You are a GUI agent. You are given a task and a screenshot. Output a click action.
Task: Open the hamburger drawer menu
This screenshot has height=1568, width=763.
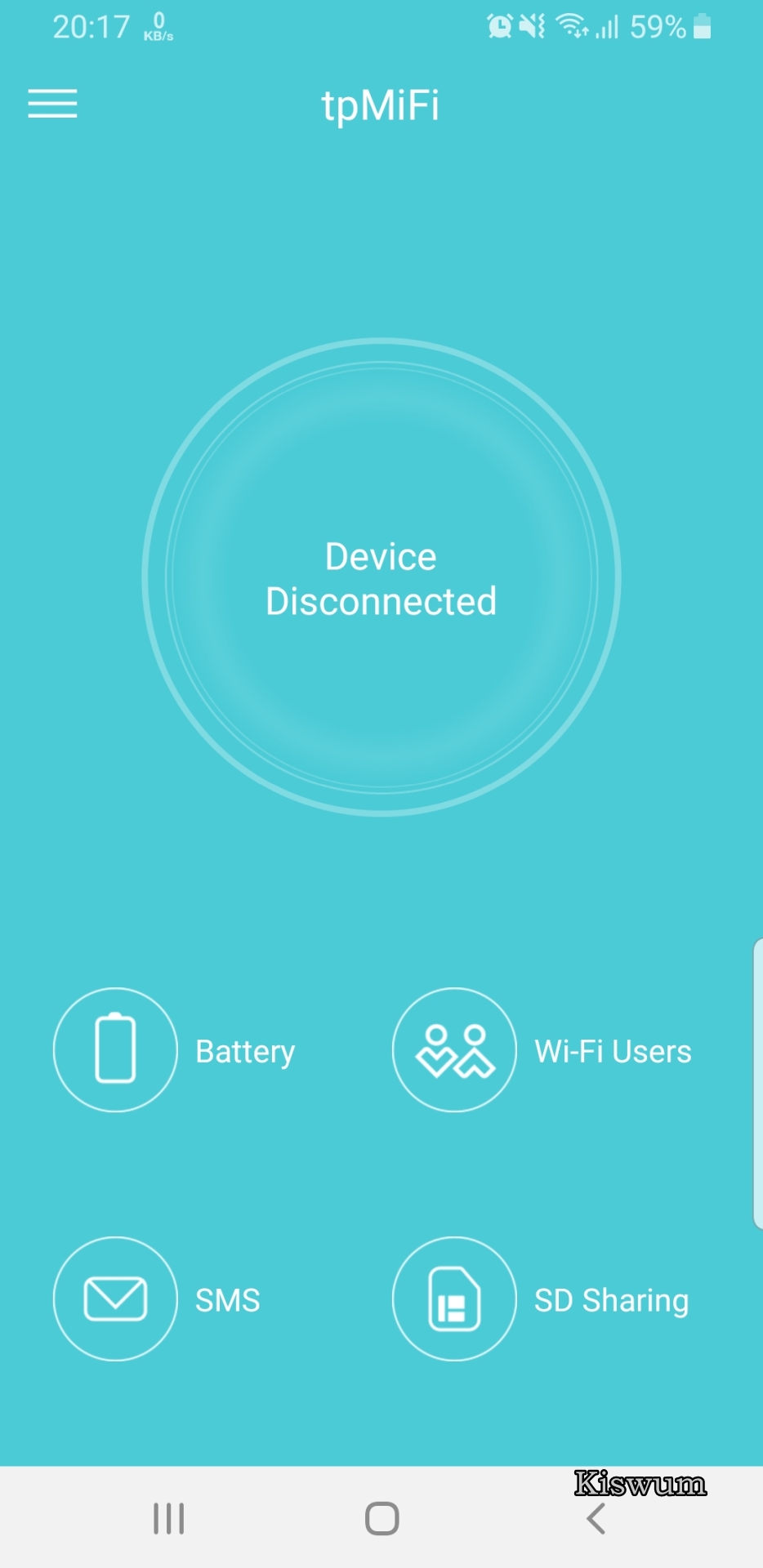[52, 104]
